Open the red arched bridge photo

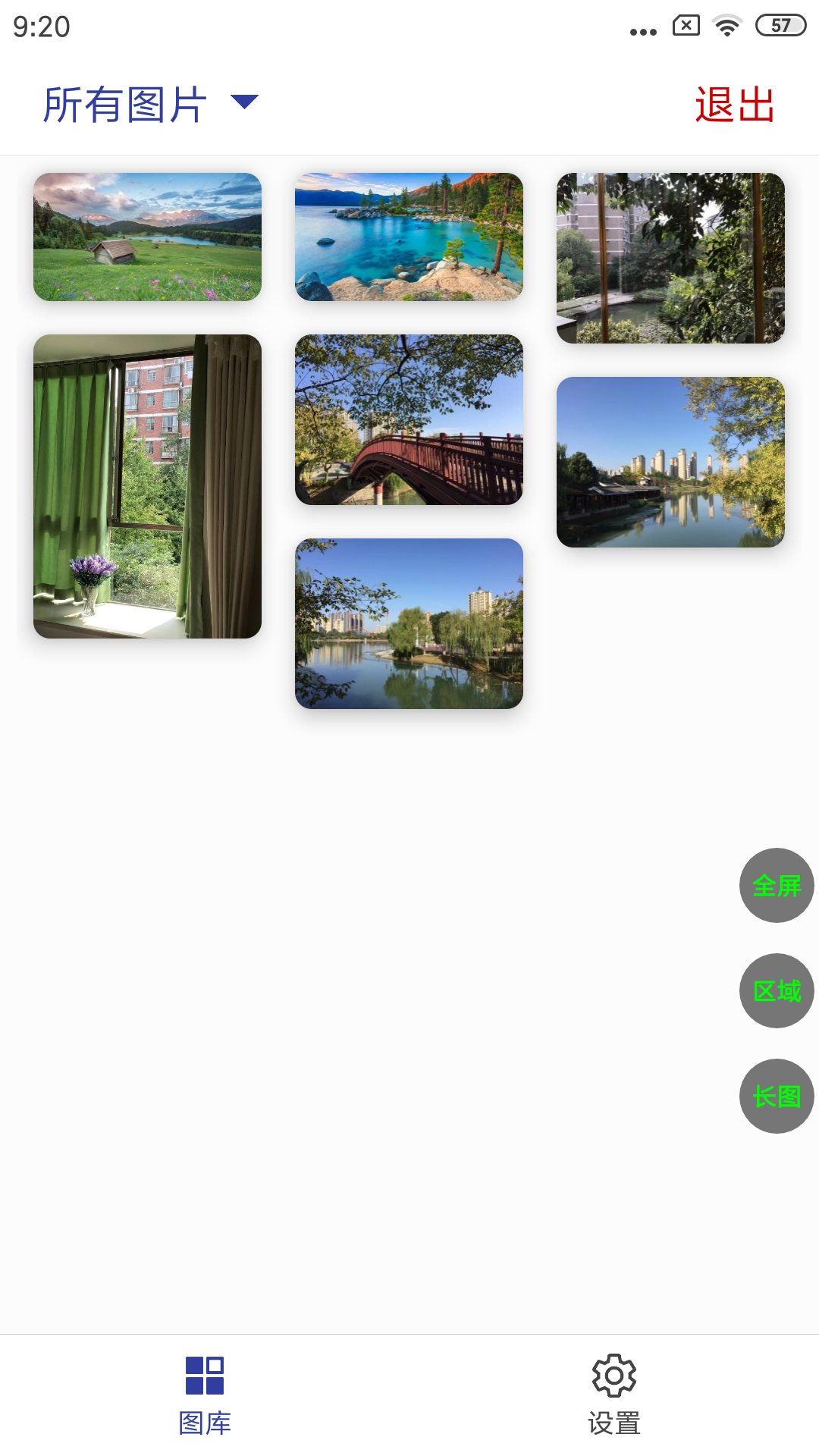click(x=409, y=419)
